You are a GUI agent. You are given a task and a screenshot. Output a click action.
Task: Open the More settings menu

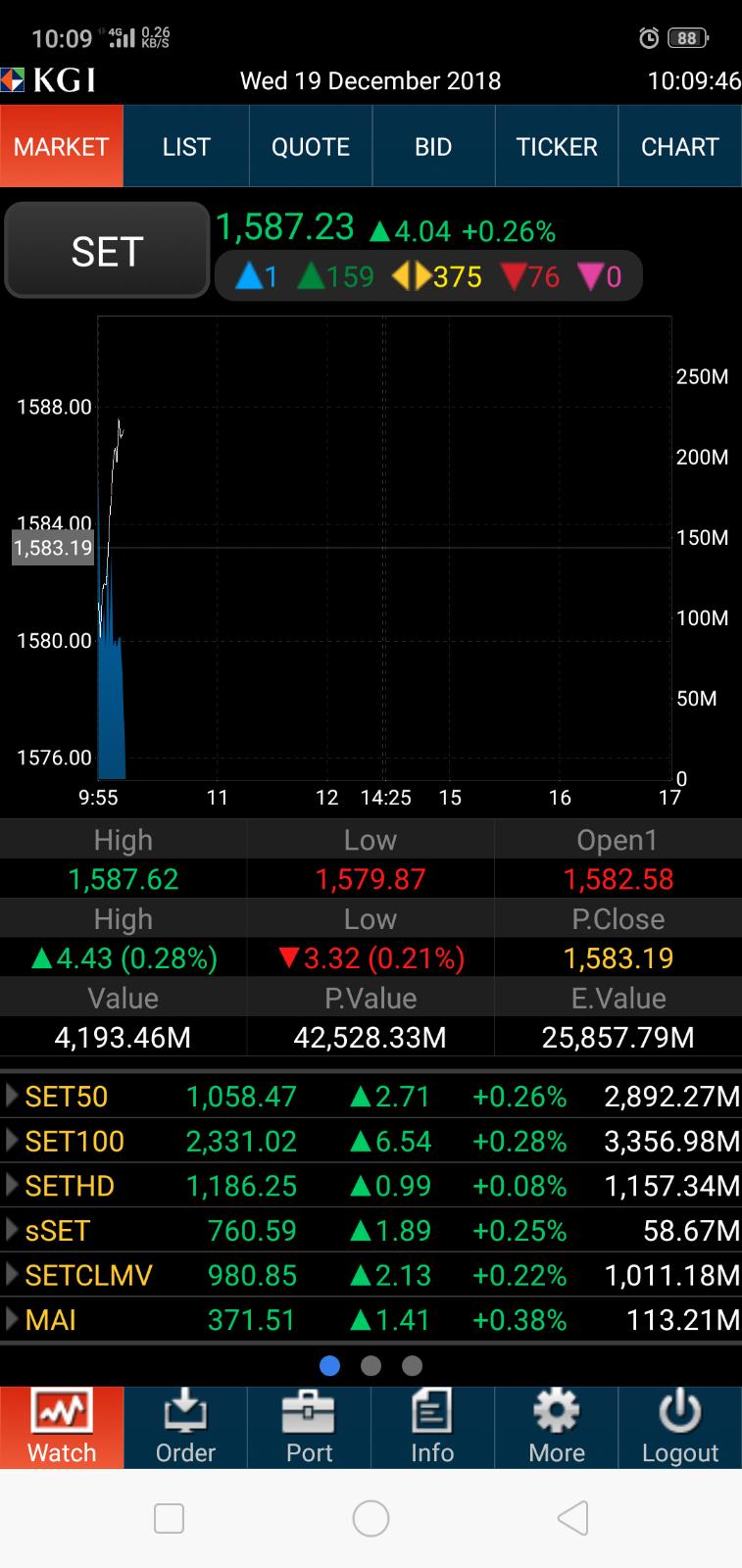tap(556, 1427)
